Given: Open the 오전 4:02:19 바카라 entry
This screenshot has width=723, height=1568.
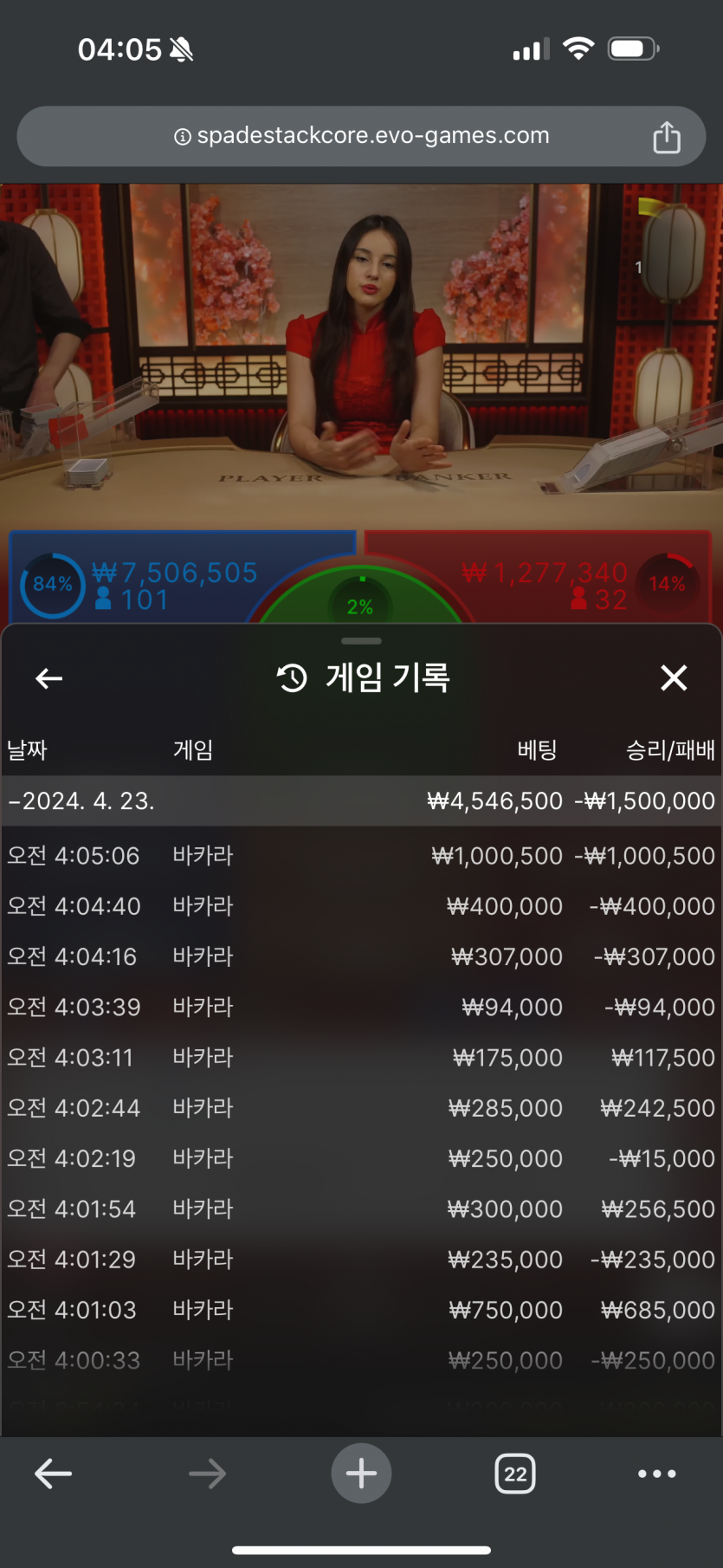Looking at the screenshot, I should (361, 1158).
